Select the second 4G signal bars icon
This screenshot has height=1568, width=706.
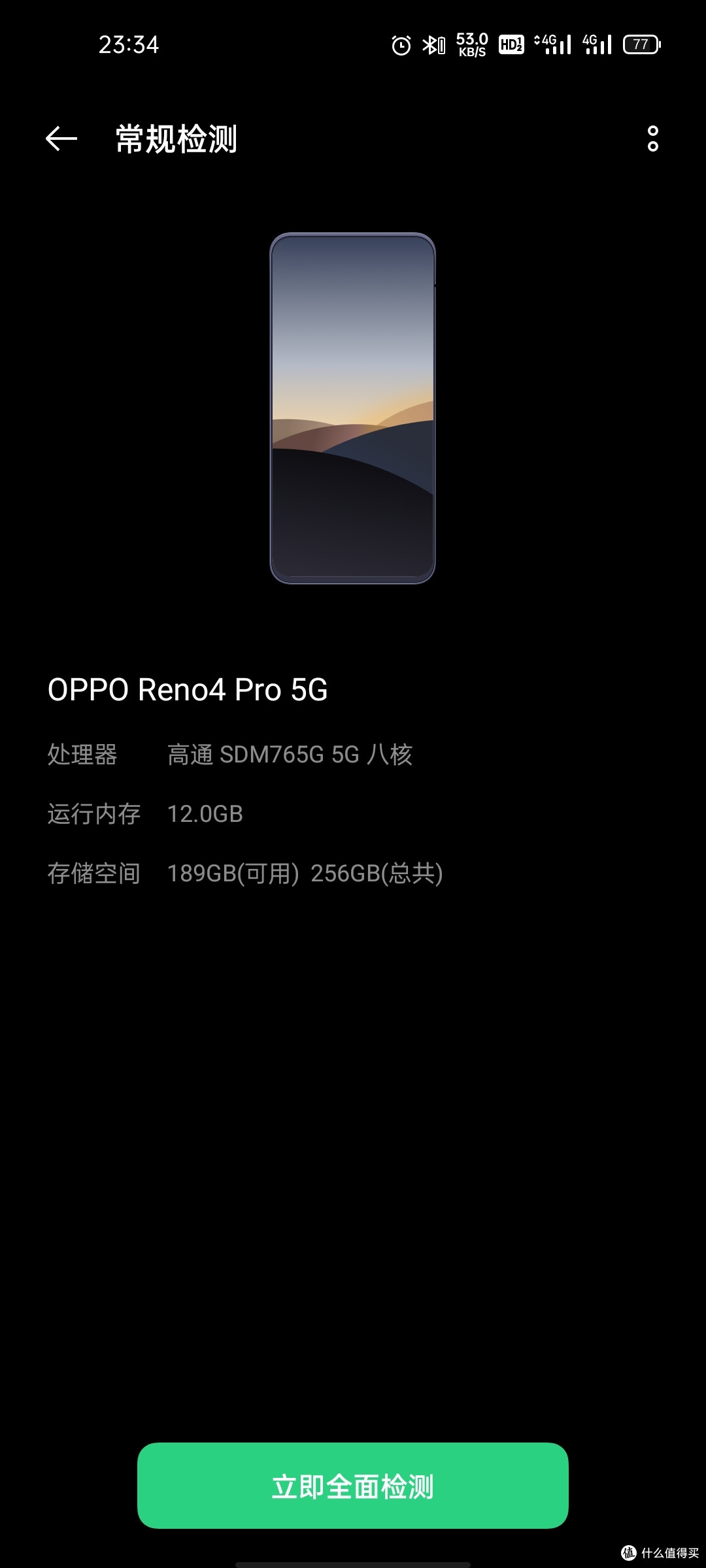point(598,44)
